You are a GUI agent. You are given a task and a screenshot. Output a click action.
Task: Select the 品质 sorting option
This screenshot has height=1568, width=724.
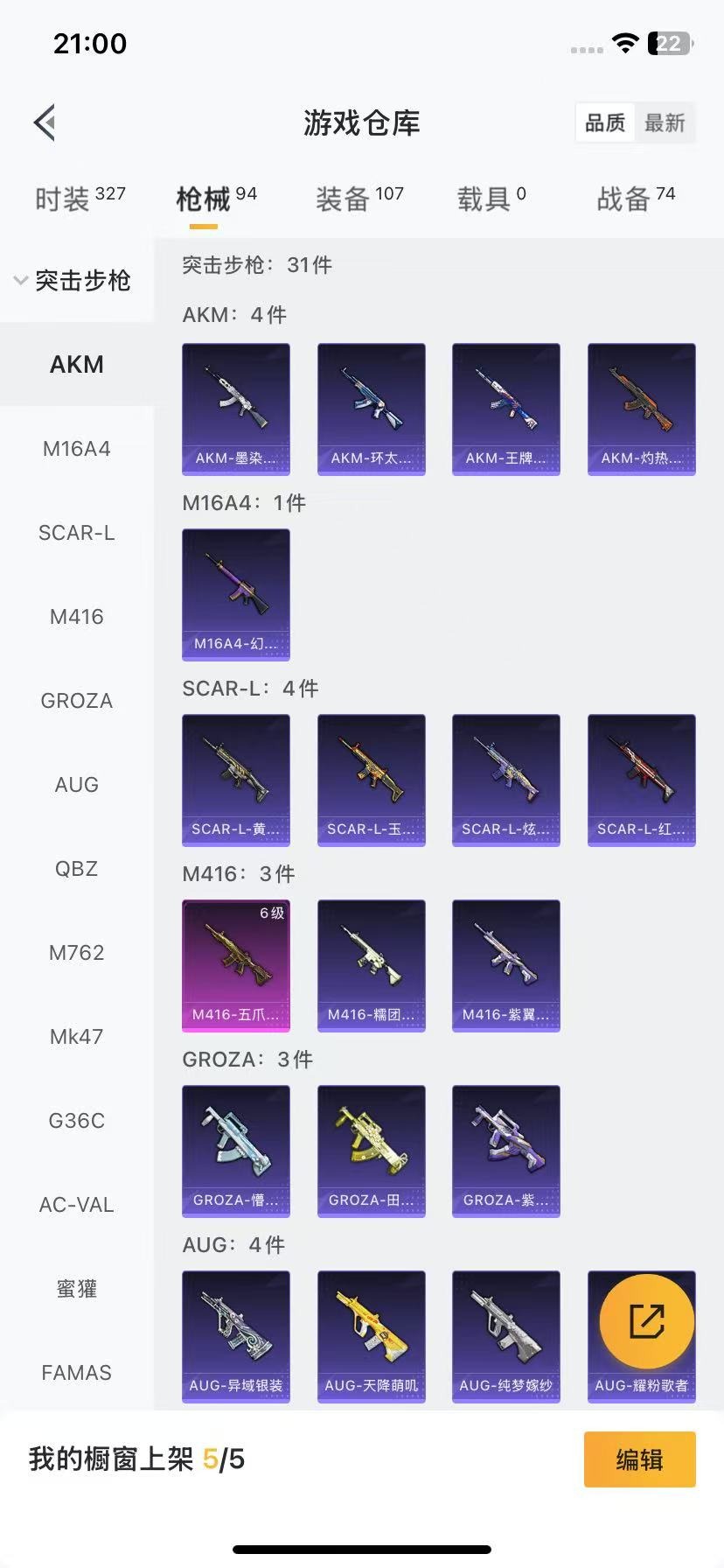click(x=605, y=122)
